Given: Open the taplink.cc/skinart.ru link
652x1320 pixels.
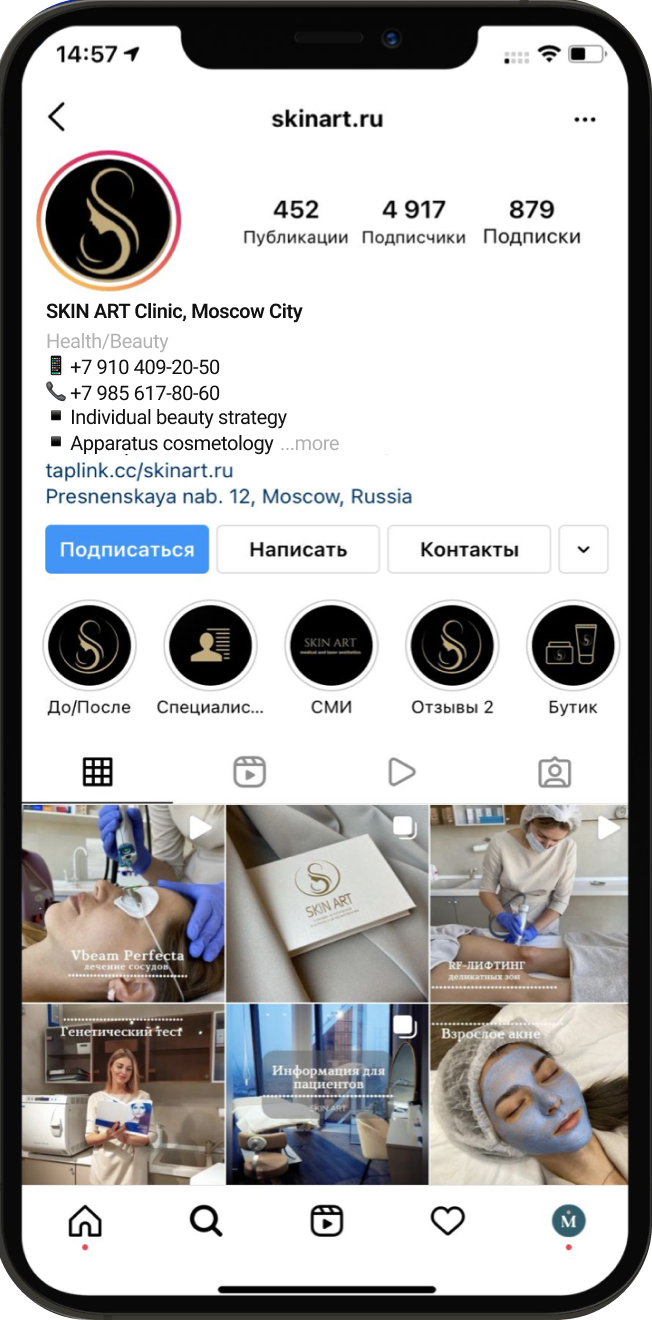Looking at the screenshot, I should pos(139,470).
